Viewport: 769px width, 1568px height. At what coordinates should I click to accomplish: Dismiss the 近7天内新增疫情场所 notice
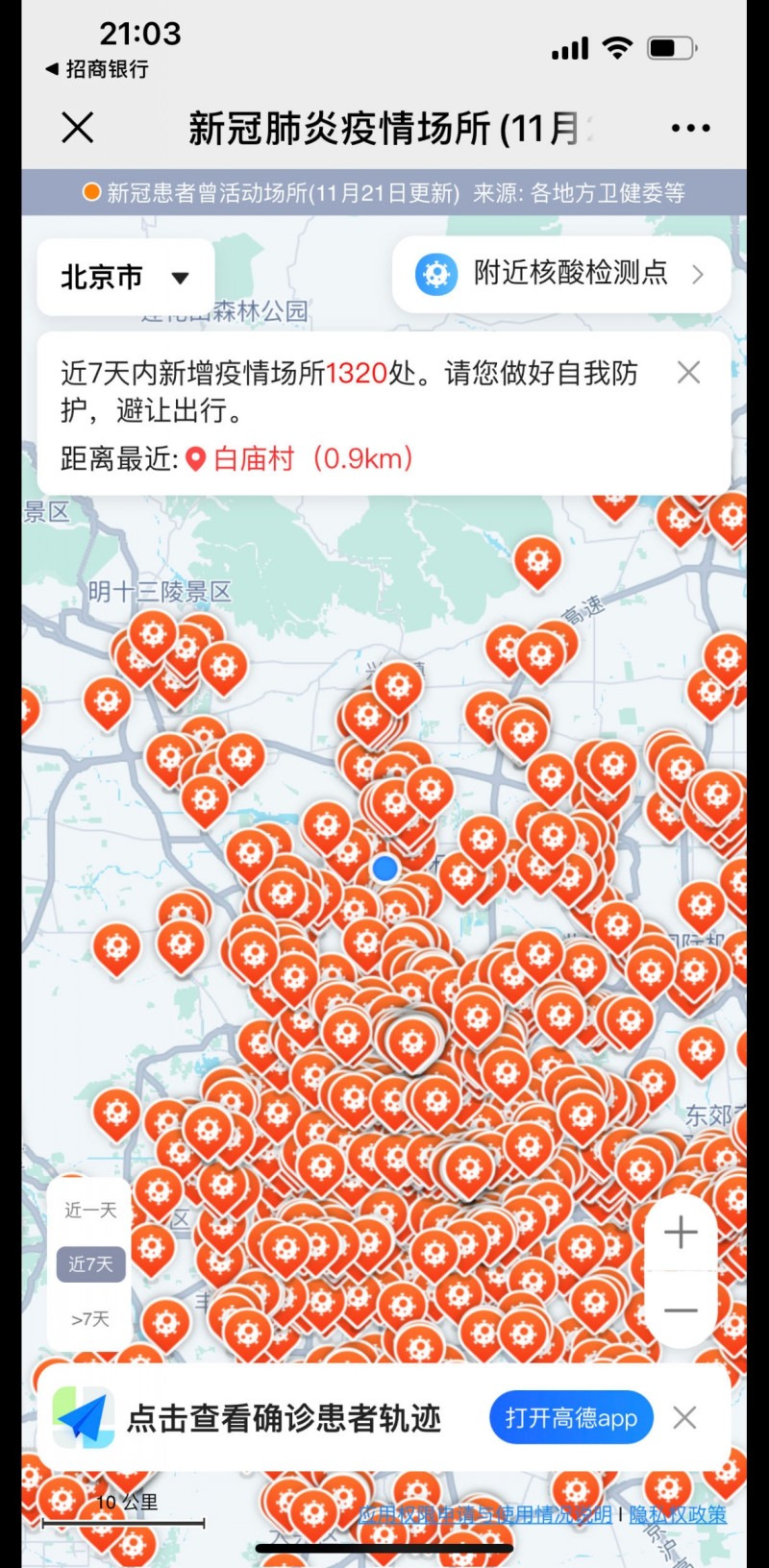(x=688, y=373)
